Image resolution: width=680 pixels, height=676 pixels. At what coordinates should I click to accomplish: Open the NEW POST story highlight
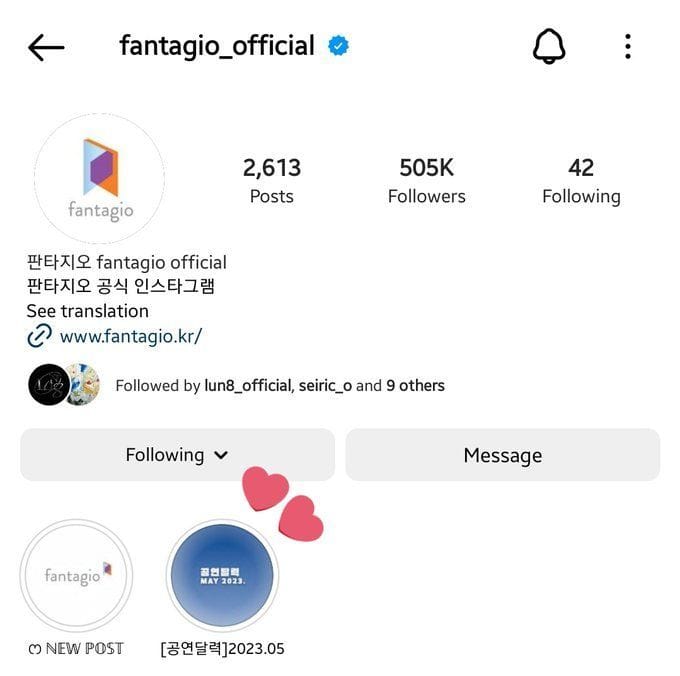76,575
